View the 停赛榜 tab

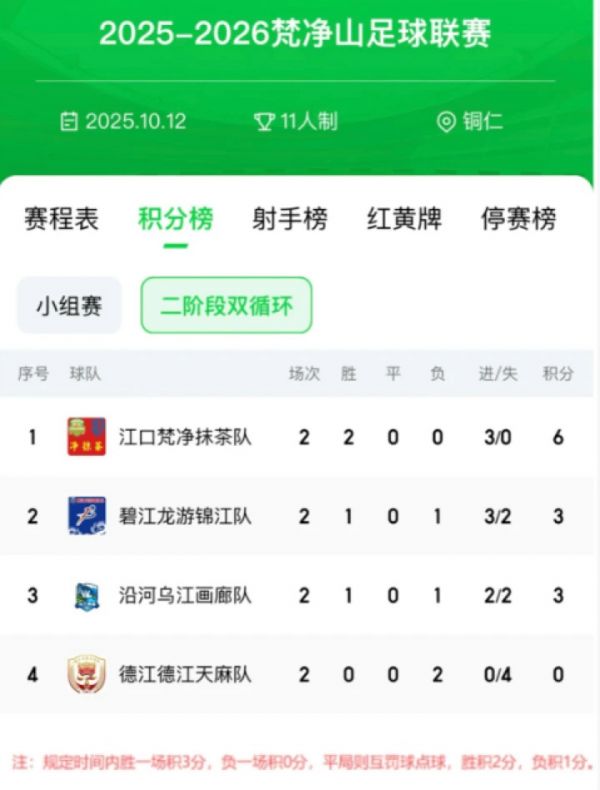[518, 219]
